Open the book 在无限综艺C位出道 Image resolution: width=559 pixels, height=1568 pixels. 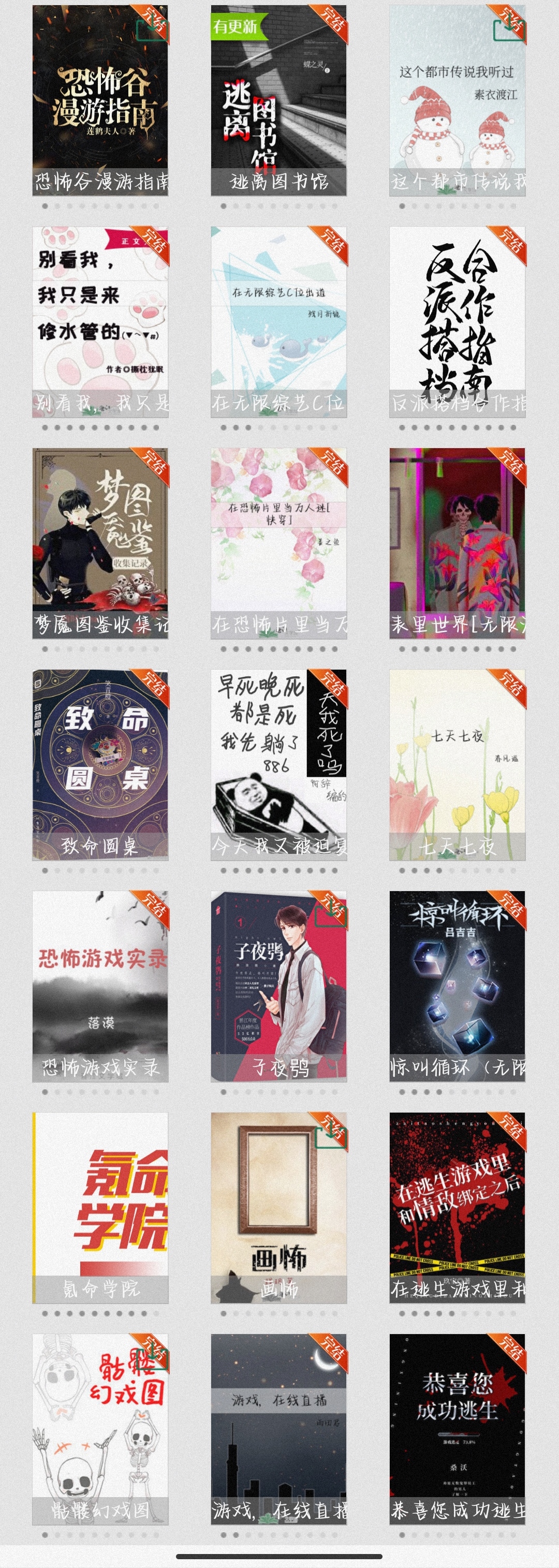(x=278, y=321)
